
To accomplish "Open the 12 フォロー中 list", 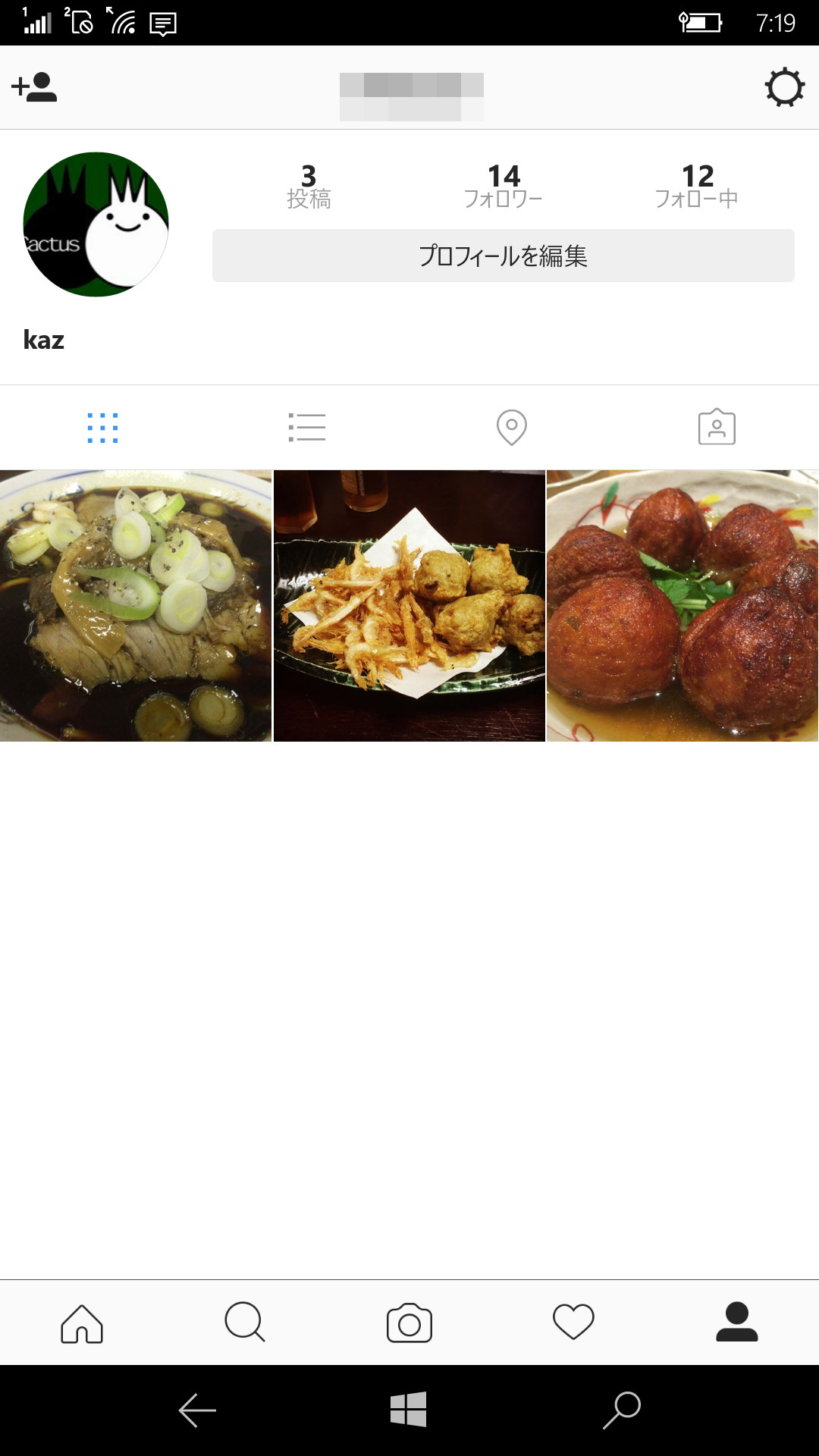I will (x=696, y=186).
